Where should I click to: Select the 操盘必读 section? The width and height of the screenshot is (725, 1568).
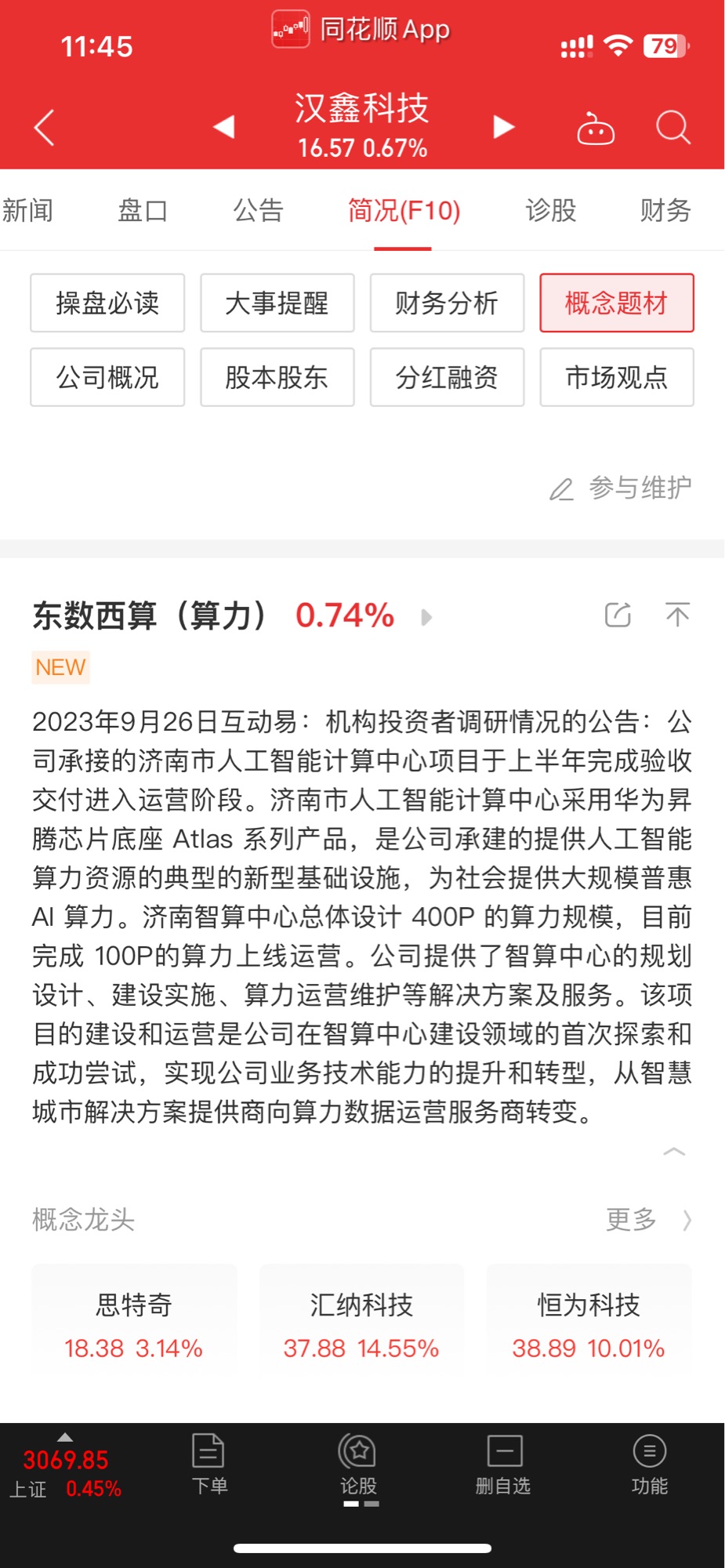(107, 303)
